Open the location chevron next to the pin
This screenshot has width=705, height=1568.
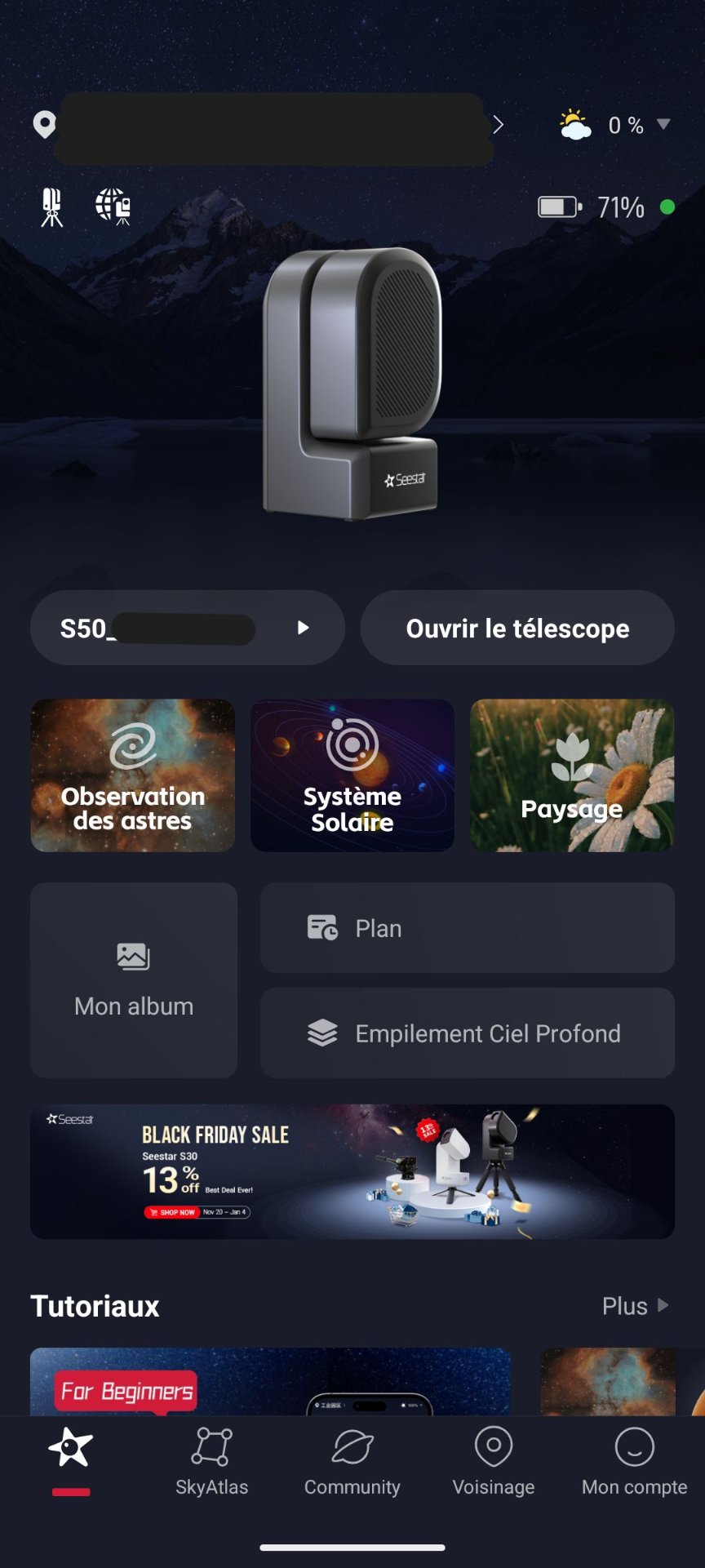498,125
